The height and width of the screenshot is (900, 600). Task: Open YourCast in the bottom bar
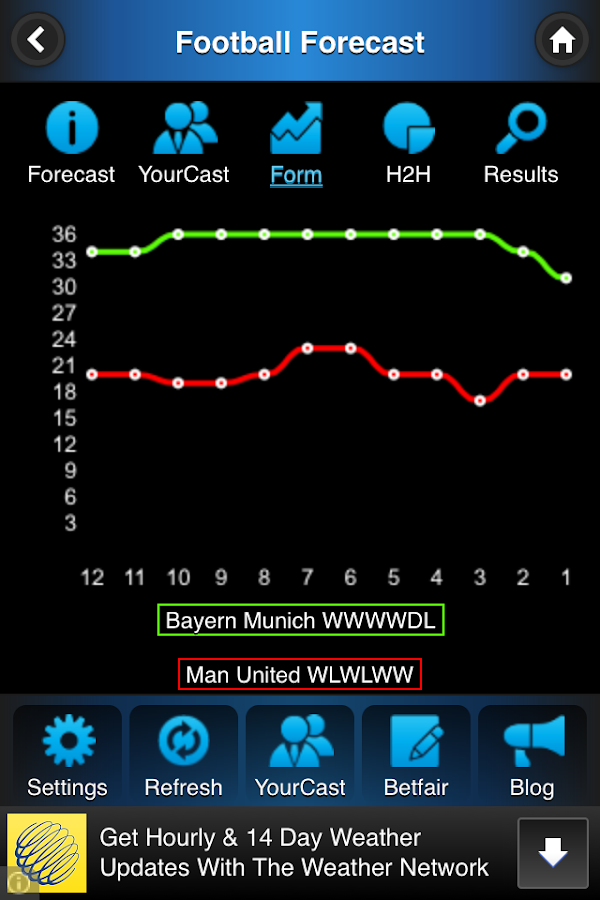[300, 755]
